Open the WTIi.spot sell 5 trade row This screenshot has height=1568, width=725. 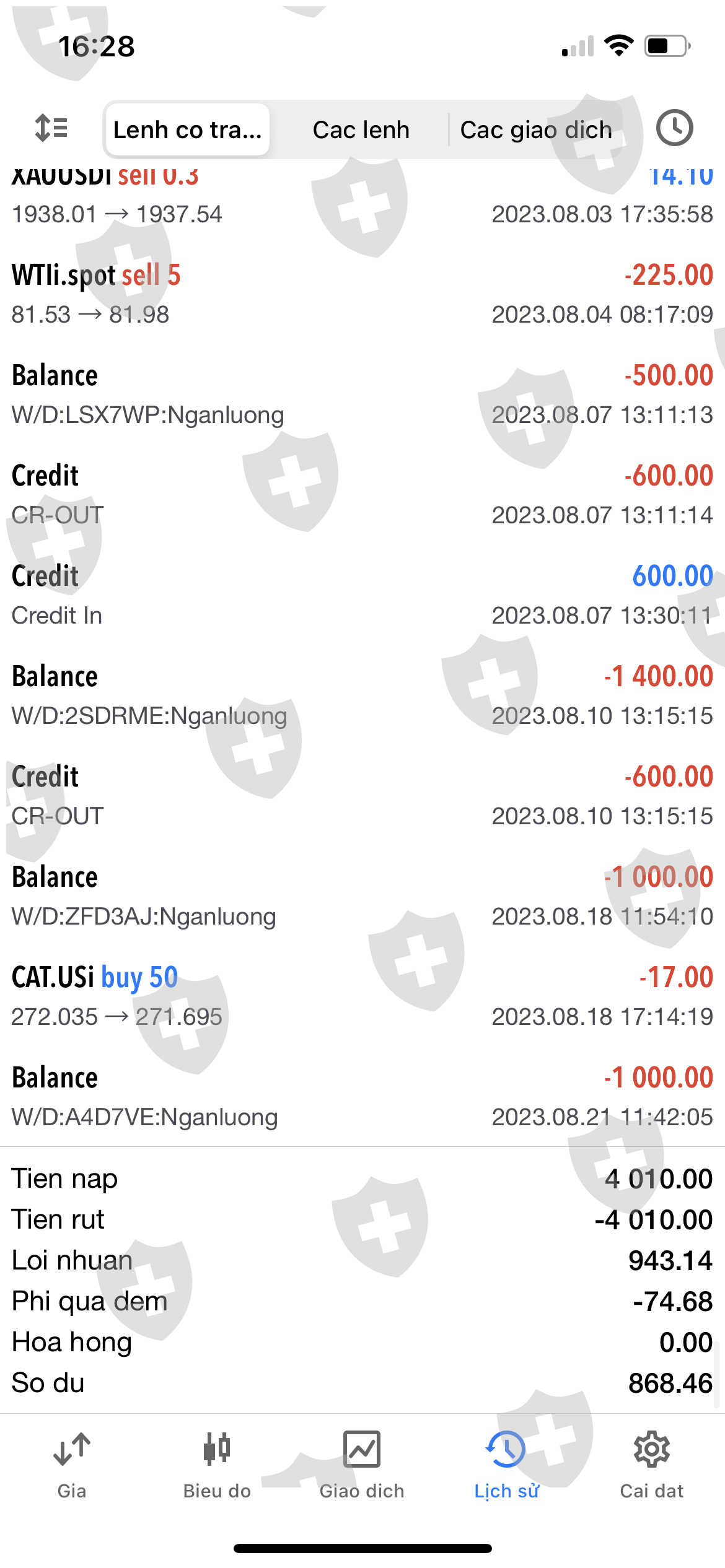[x=362, y=294]
